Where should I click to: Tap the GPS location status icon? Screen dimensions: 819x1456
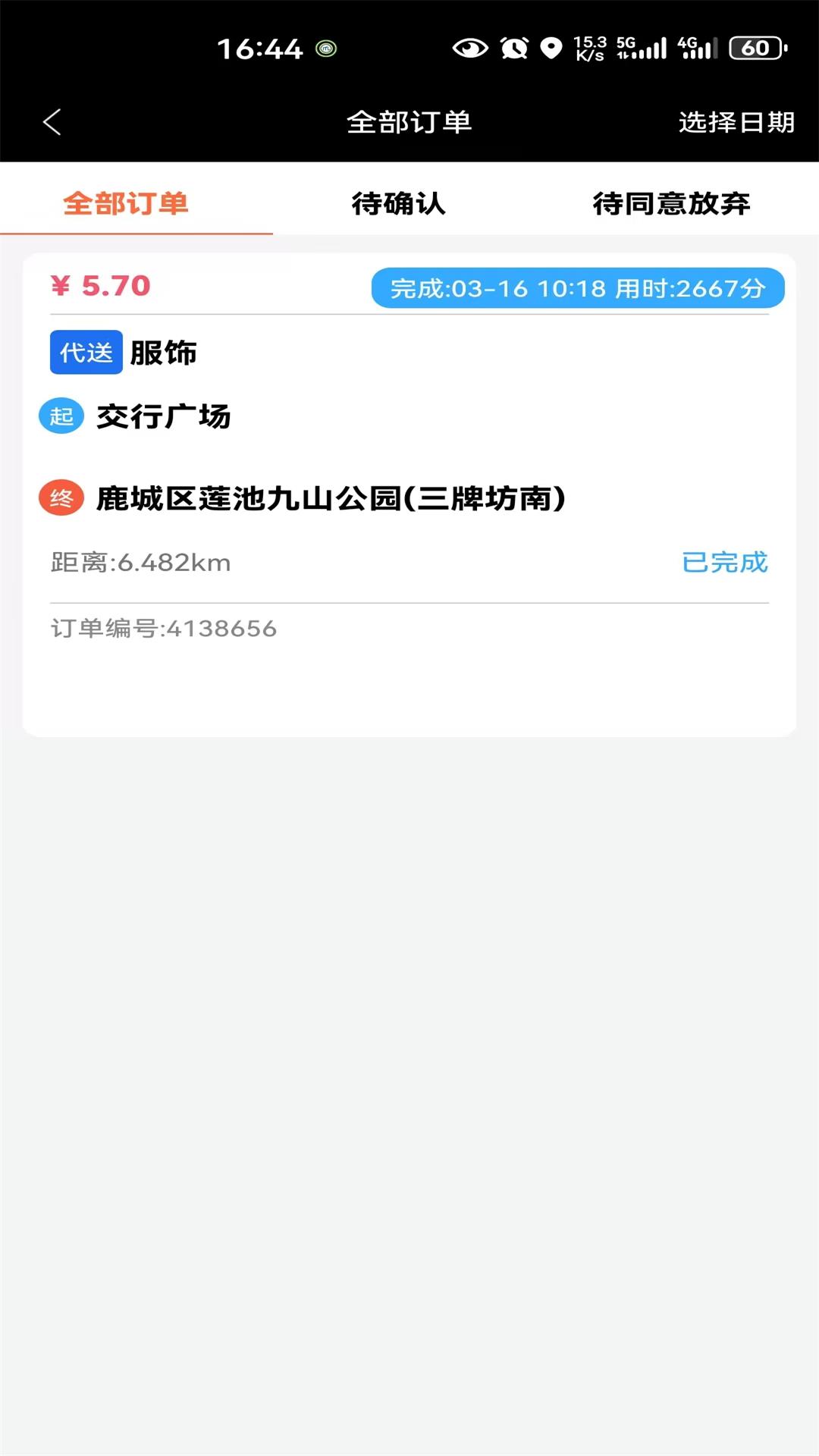click(551, 48)
